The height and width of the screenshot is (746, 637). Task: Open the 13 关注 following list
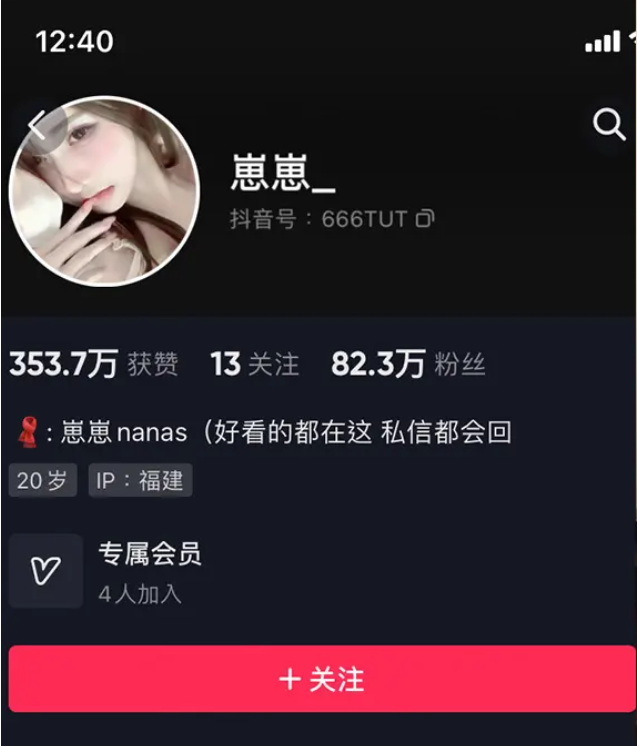point(254,365)
